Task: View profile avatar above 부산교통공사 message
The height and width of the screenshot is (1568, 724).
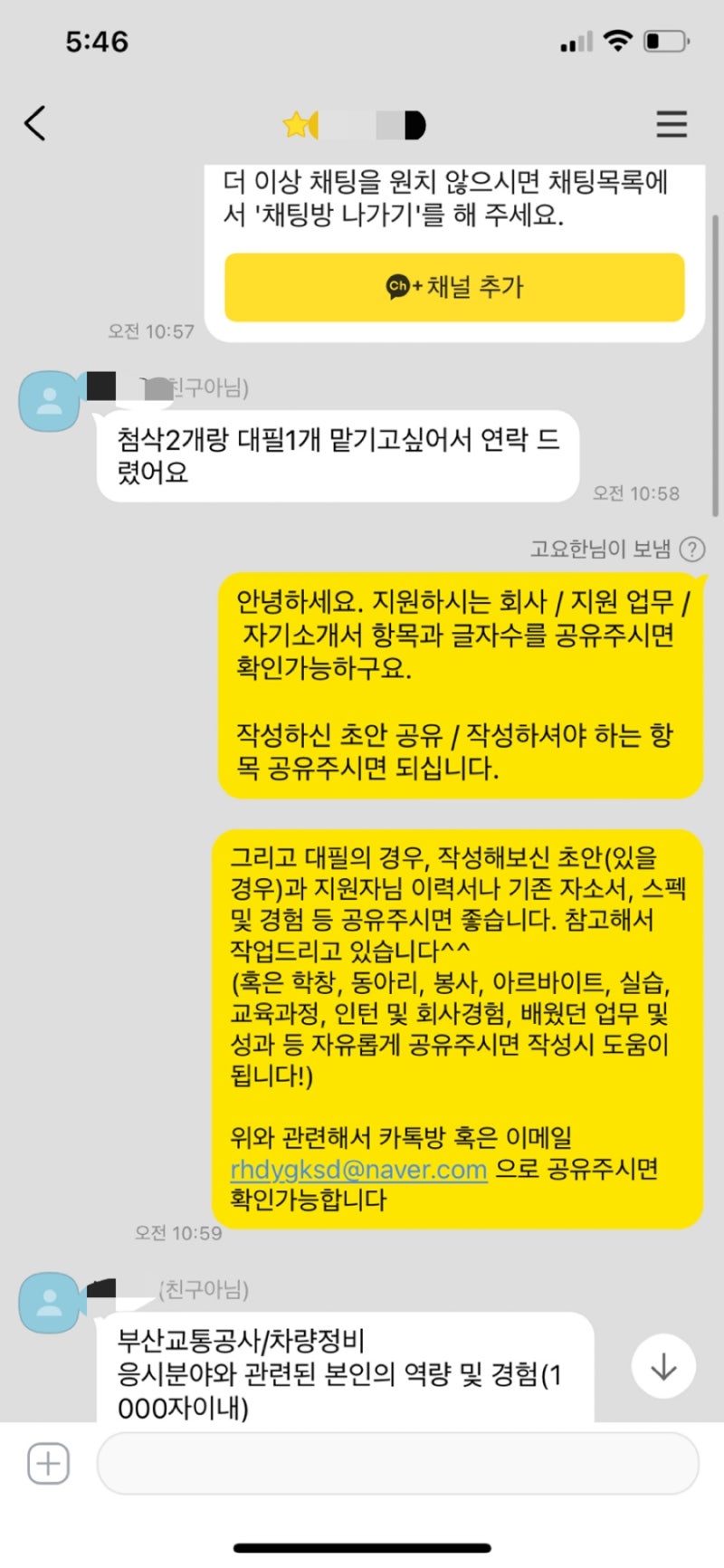Action: tap(49, 1302)
